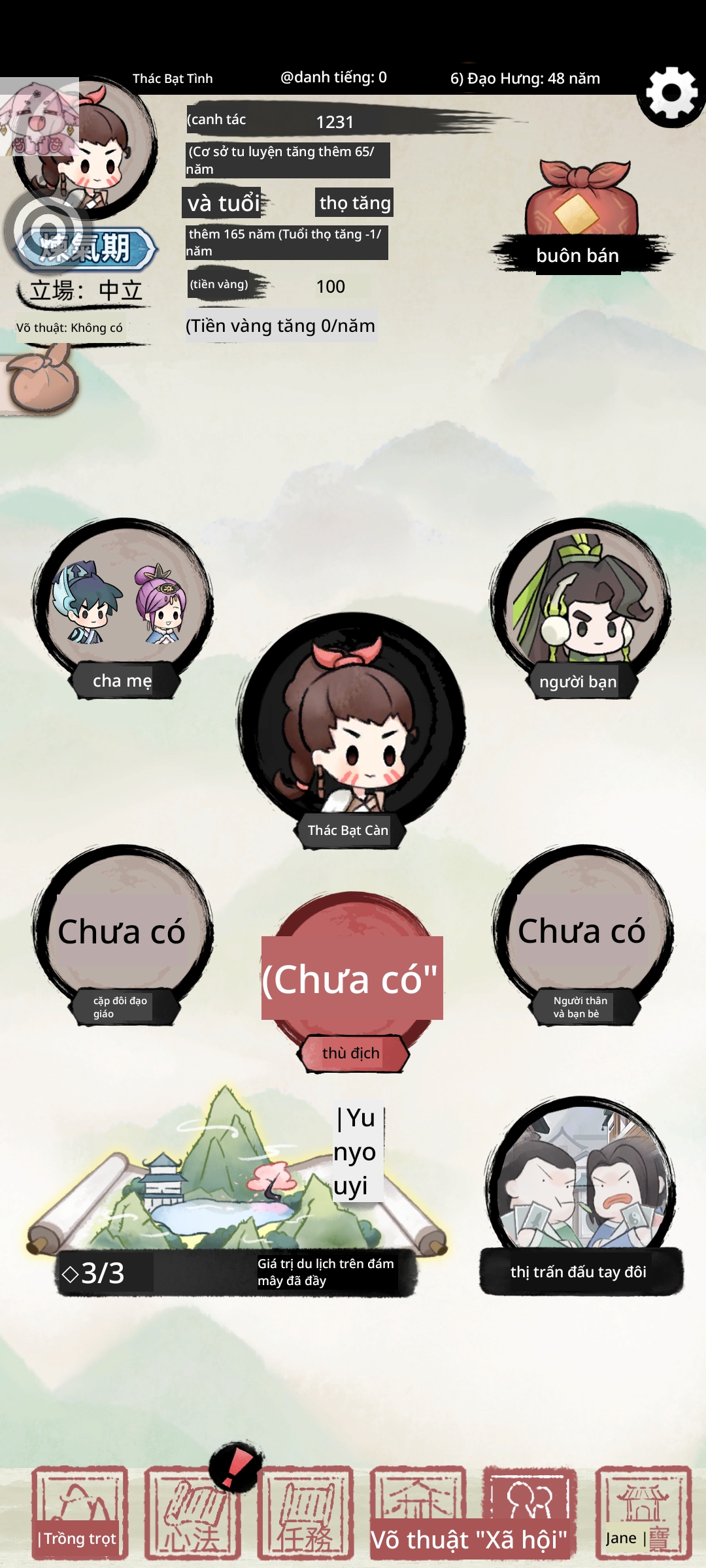Open the empty "Người thân và bạn bè" slot

(x=582, y=934)
